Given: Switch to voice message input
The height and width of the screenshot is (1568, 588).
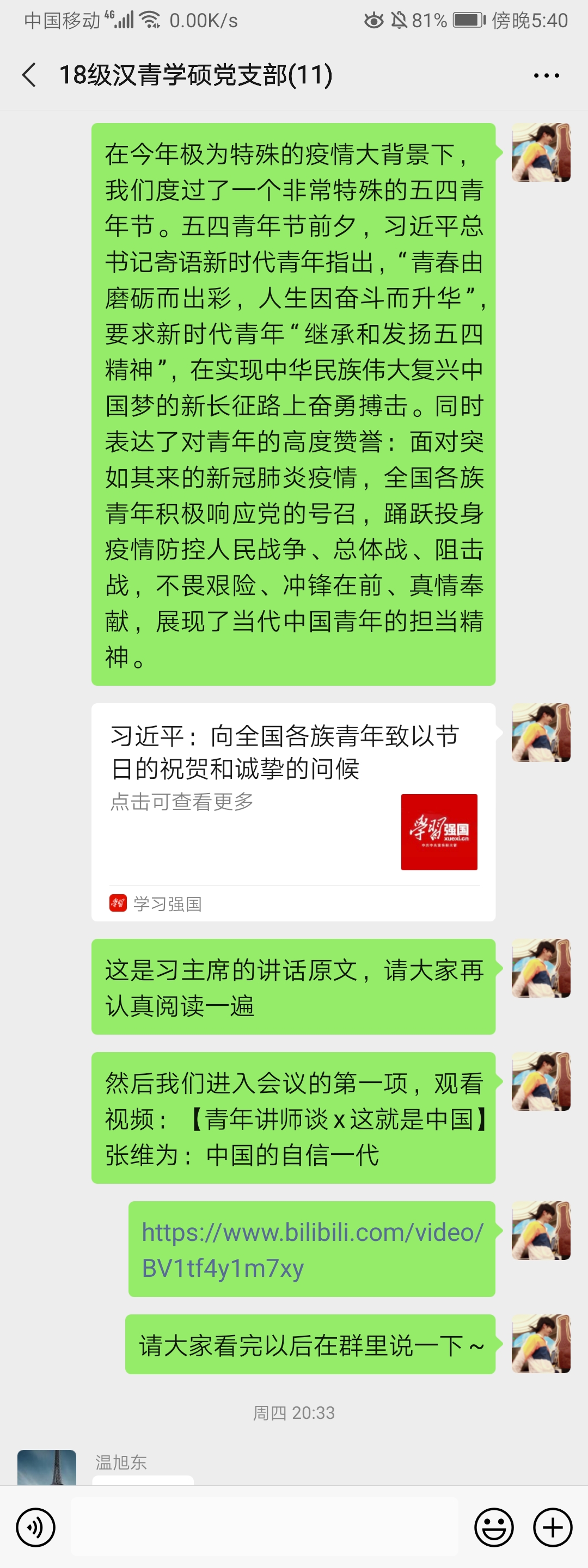Looking at the screenshot, I should pyautogui.click(x=35, y=1527).
